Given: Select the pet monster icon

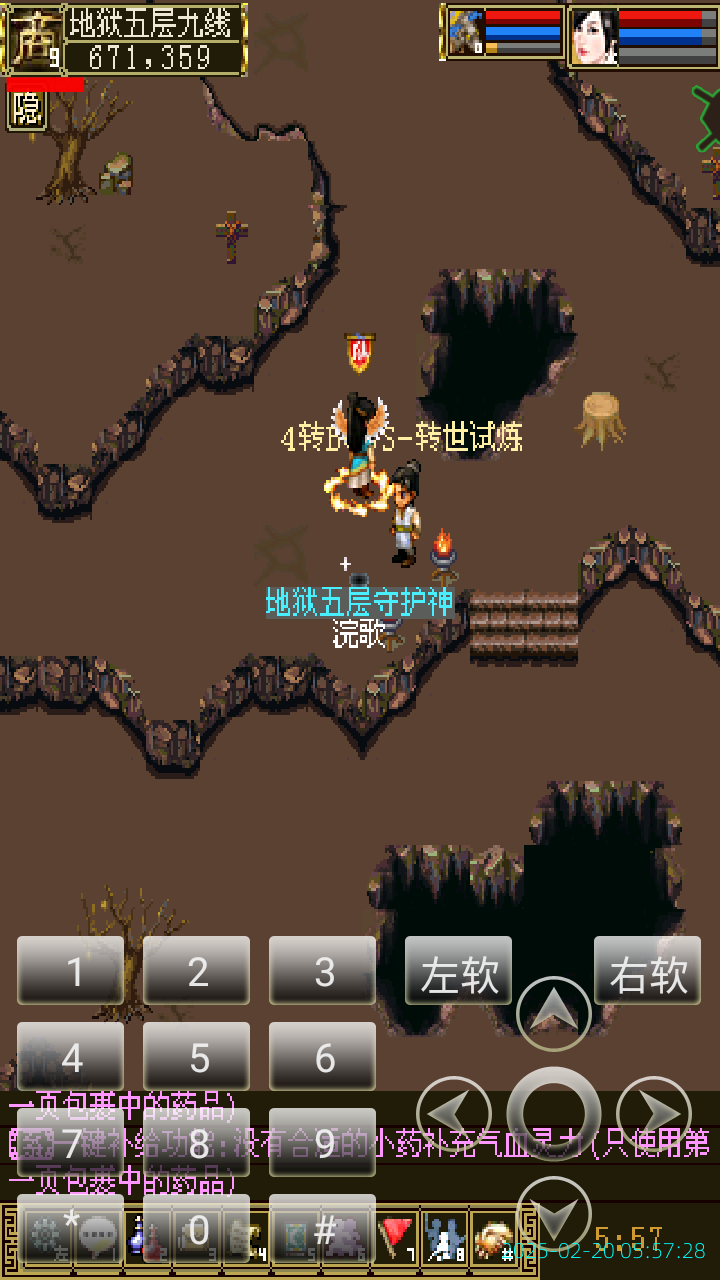Looking at the screenshot, I should 345,1235.
